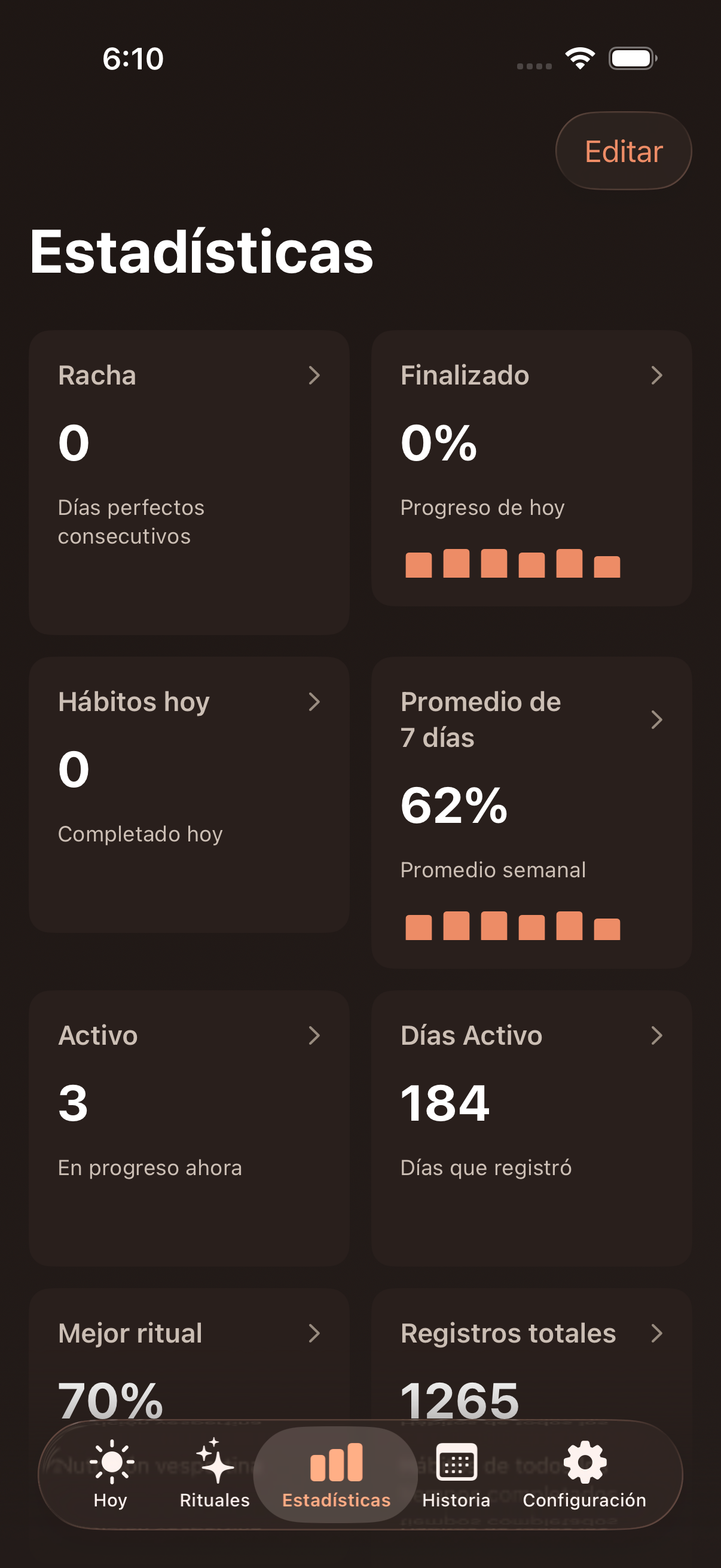Image resolution: width=721 pixels, height=1568 pixels.
Task: Open the Finalizado progress card
Action: point(530,468)
